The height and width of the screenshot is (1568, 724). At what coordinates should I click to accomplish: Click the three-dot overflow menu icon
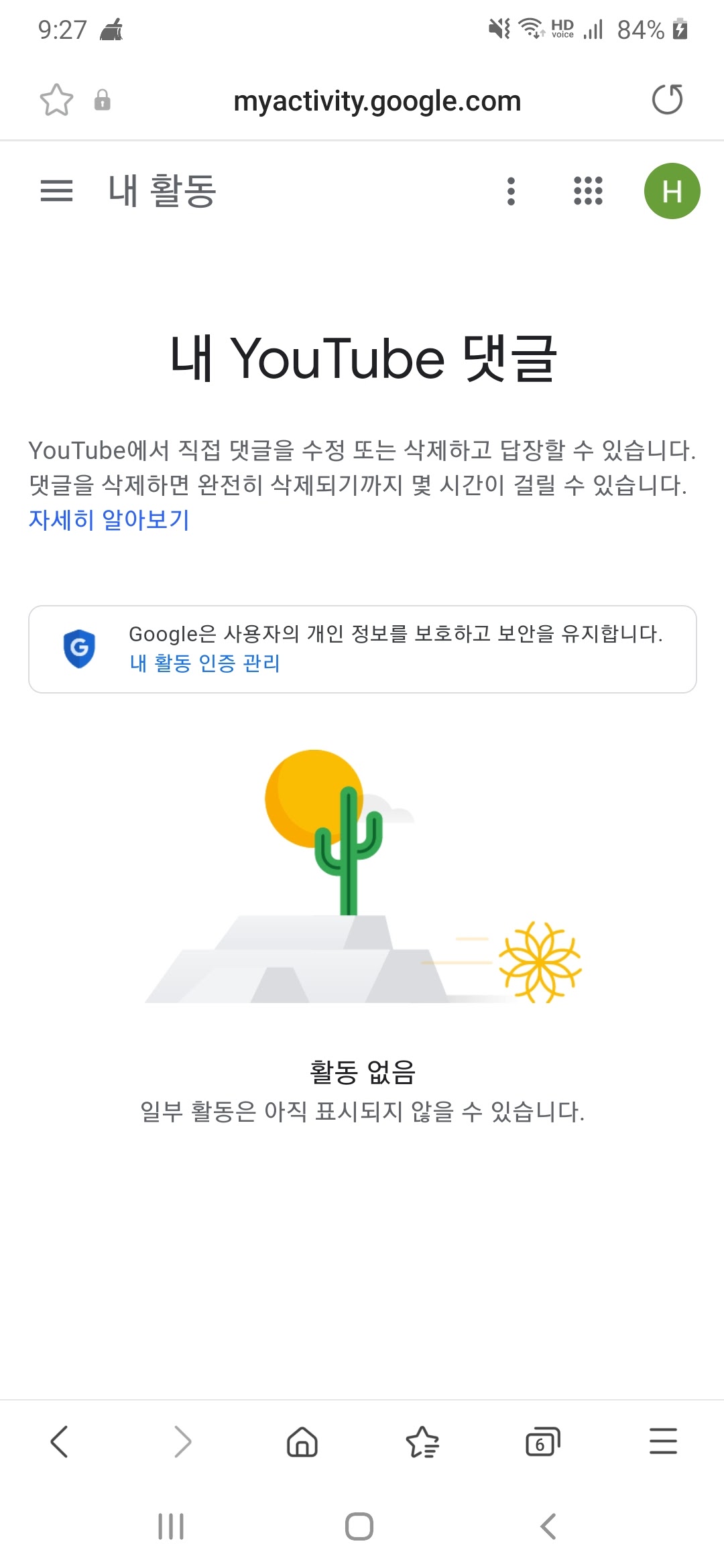coord(511,192)
